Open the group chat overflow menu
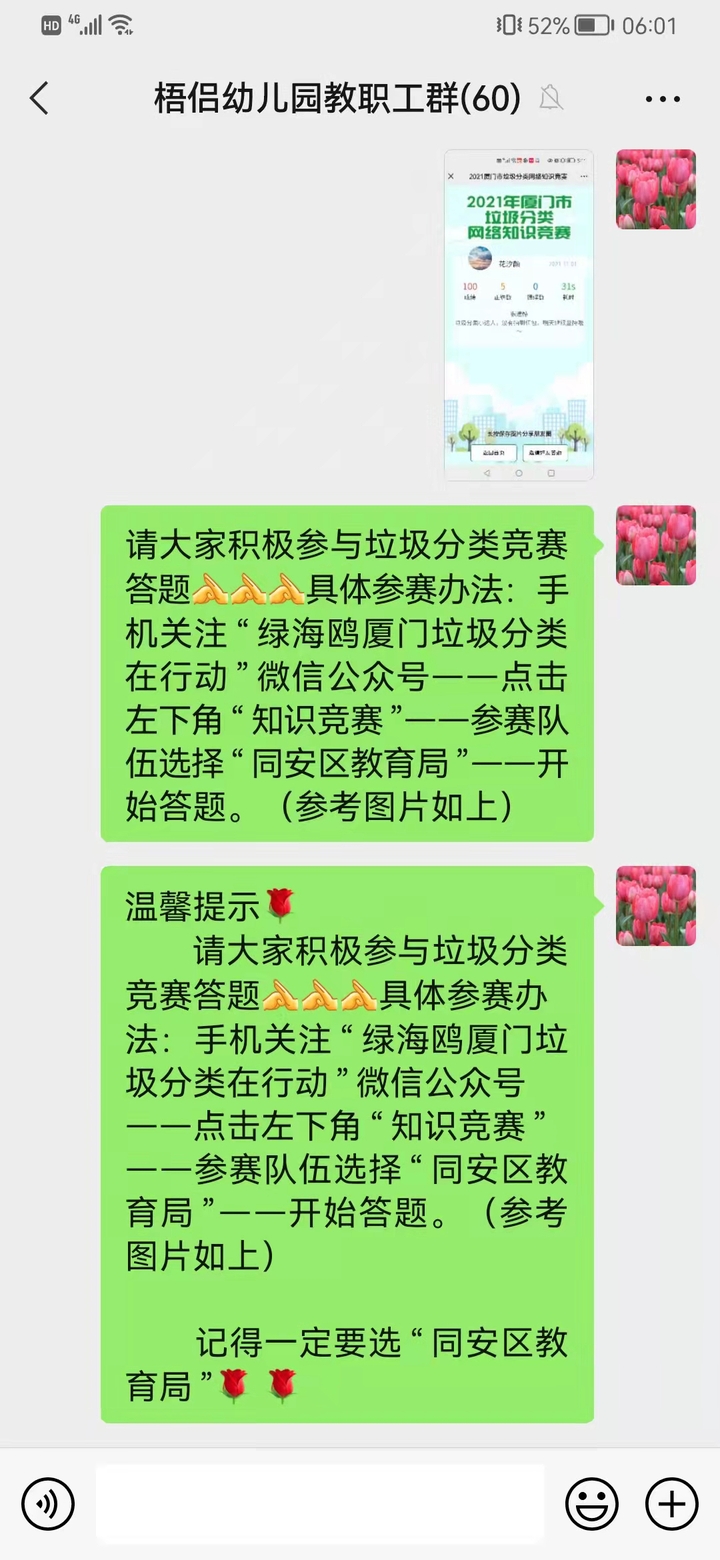This screenshot has height=1560, width=720. [662, 98]
